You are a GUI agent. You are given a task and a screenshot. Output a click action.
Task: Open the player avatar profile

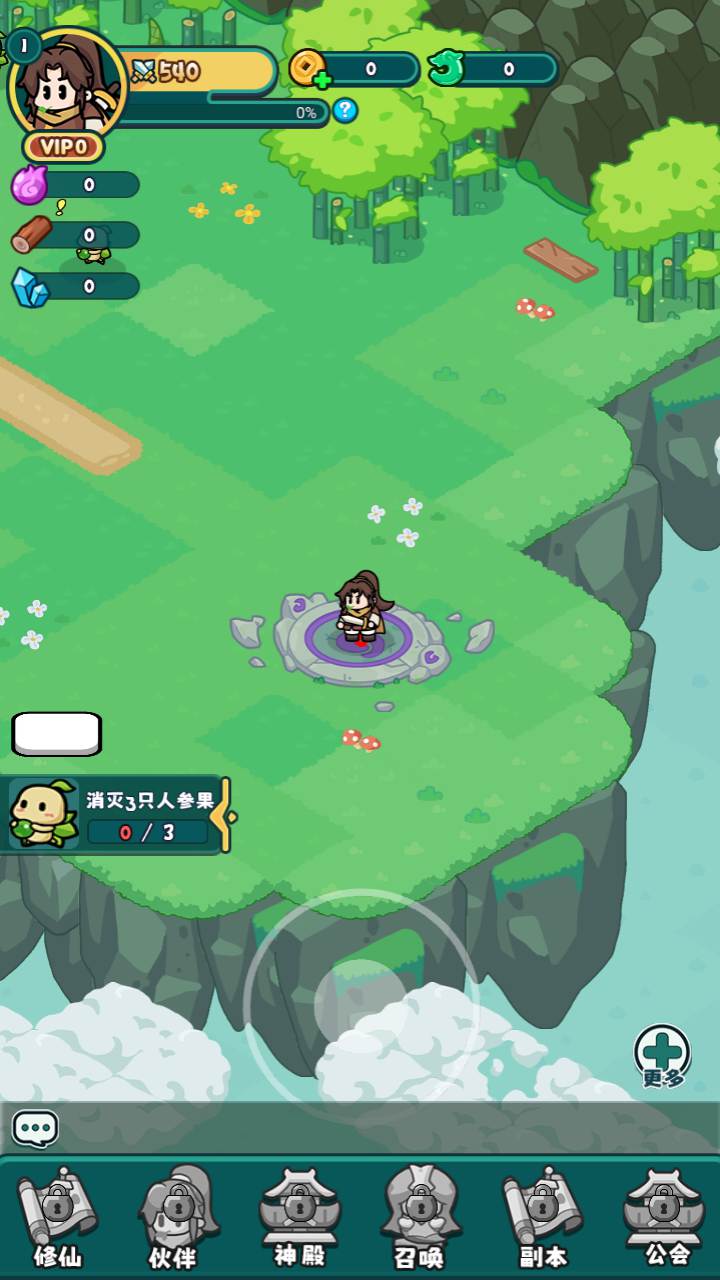(66, 83)
